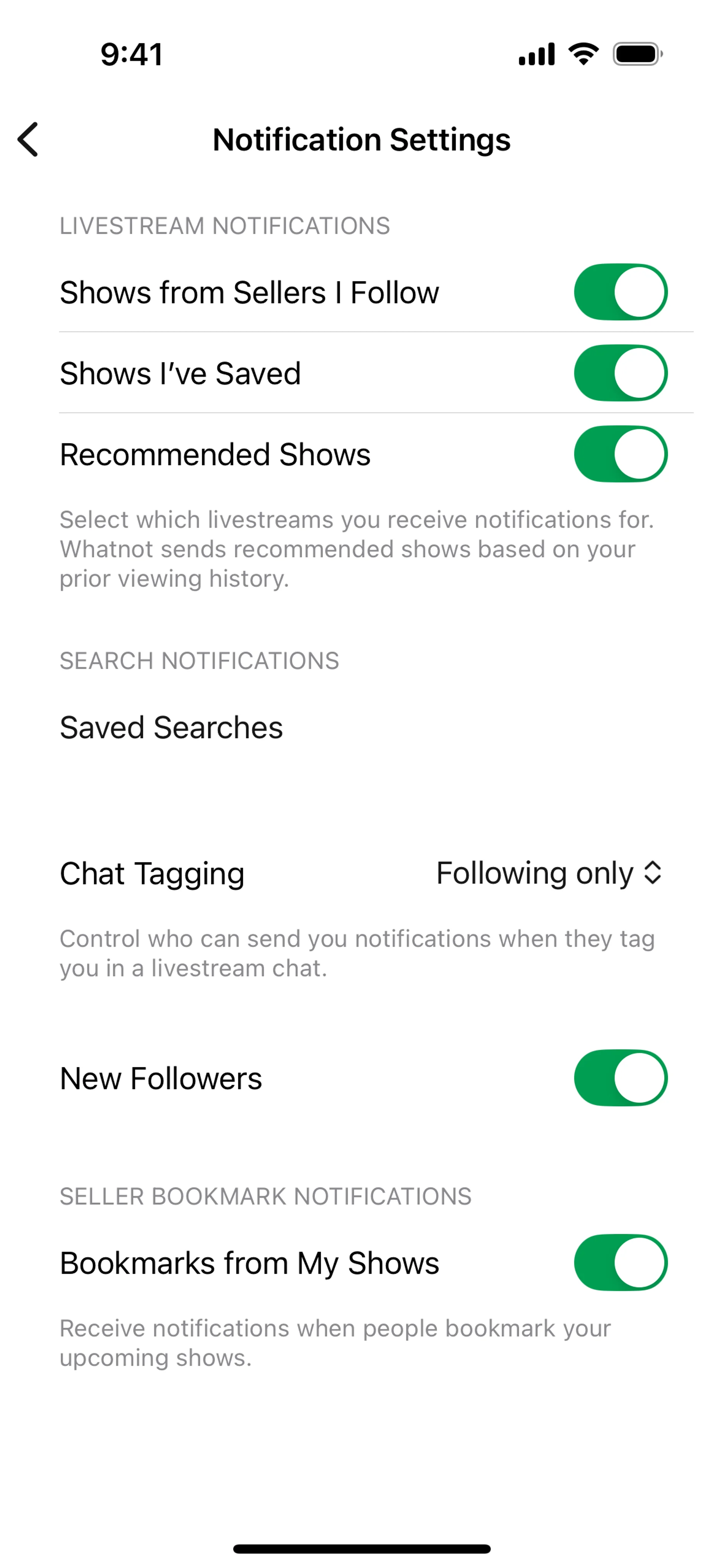Turn off Recommended Shows notifications
The image size is (723, 1568).
coord(620,454)
